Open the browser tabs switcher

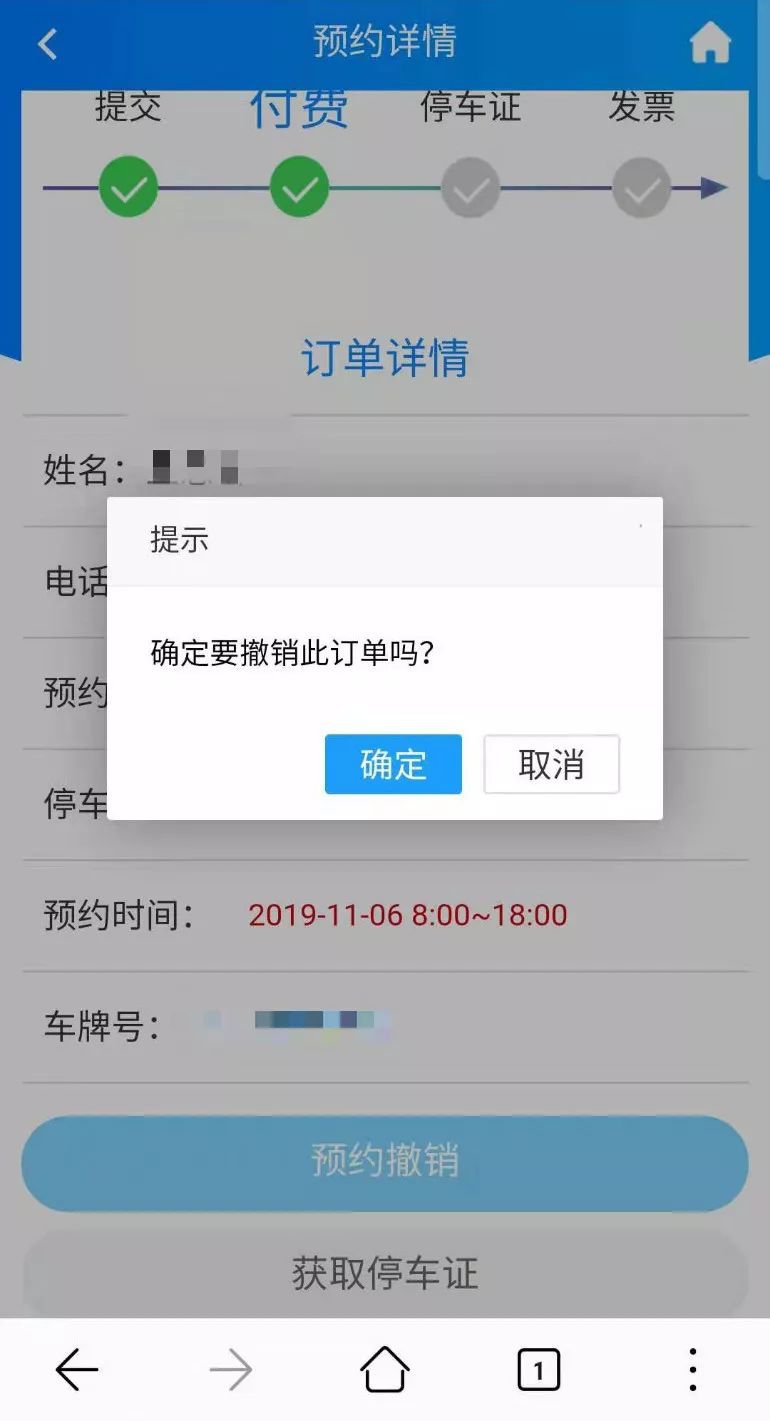[x=538, y=1369]
